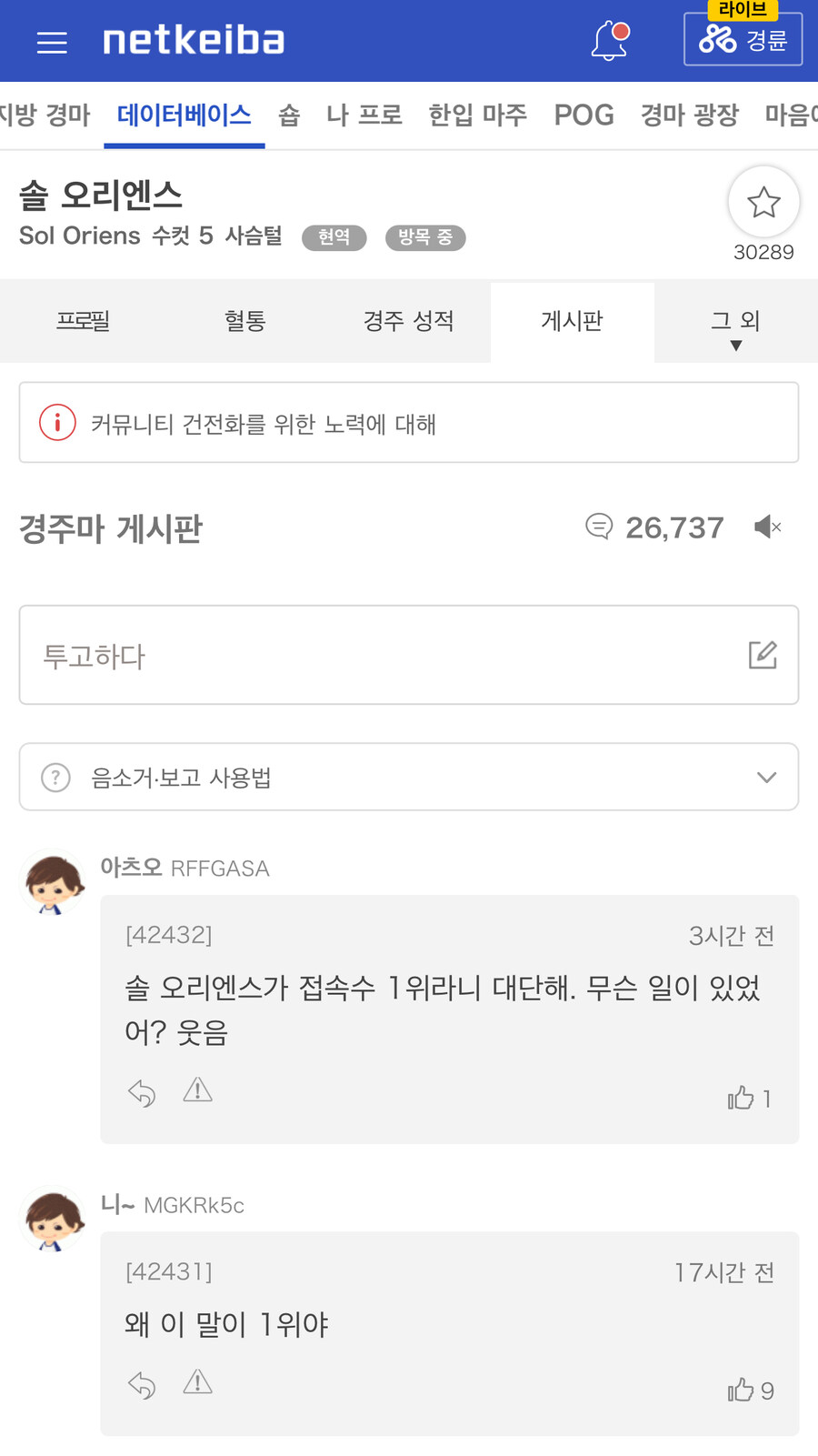Click the comment count speech bubble icon

coord(598,527)
